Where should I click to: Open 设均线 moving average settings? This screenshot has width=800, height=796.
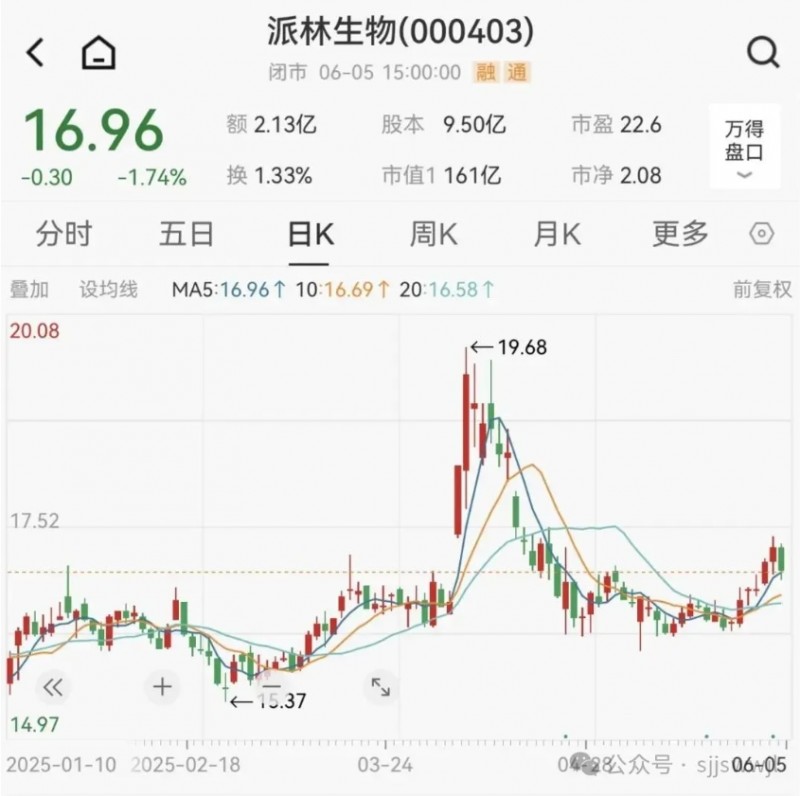[x=108, y=290]
